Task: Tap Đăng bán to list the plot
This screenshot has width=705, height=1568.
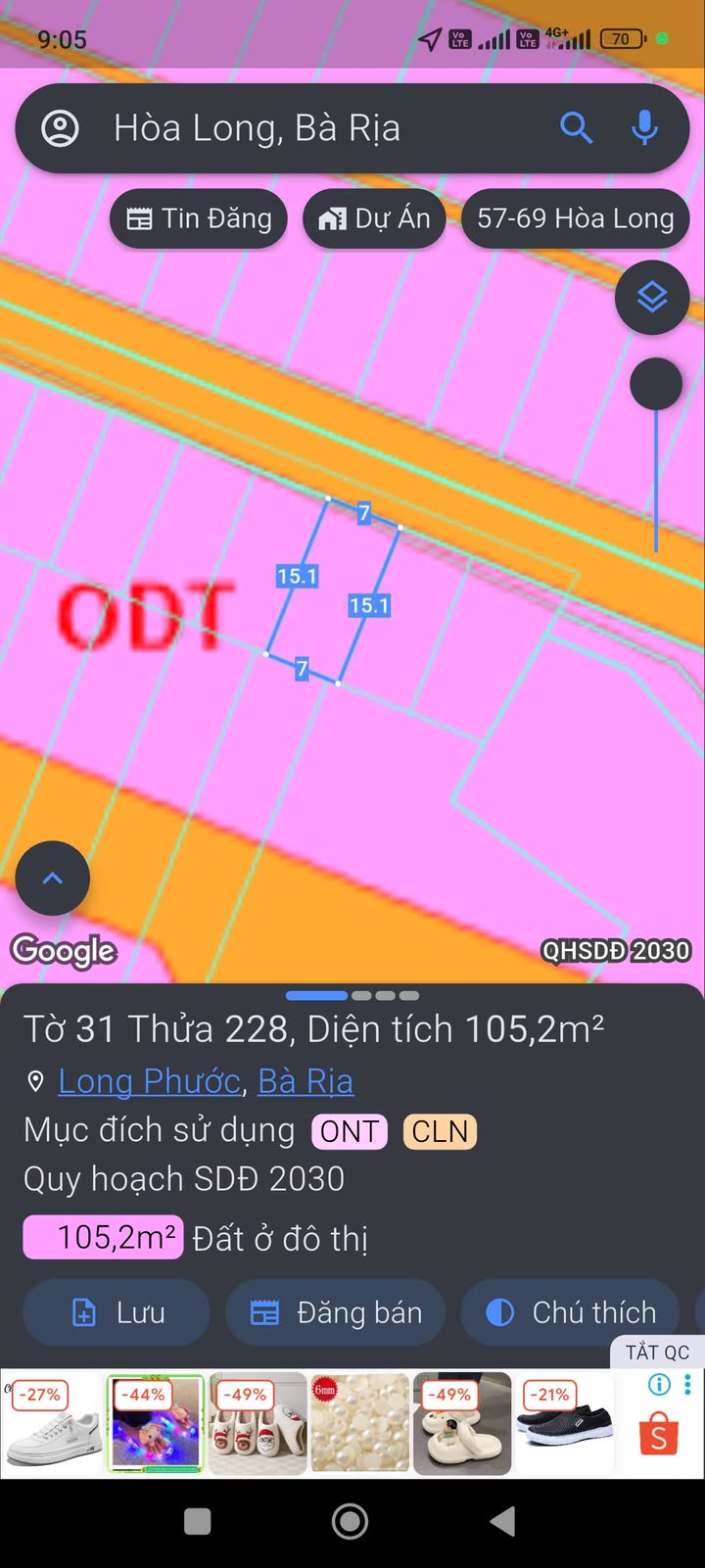Action: point(336,1312)
